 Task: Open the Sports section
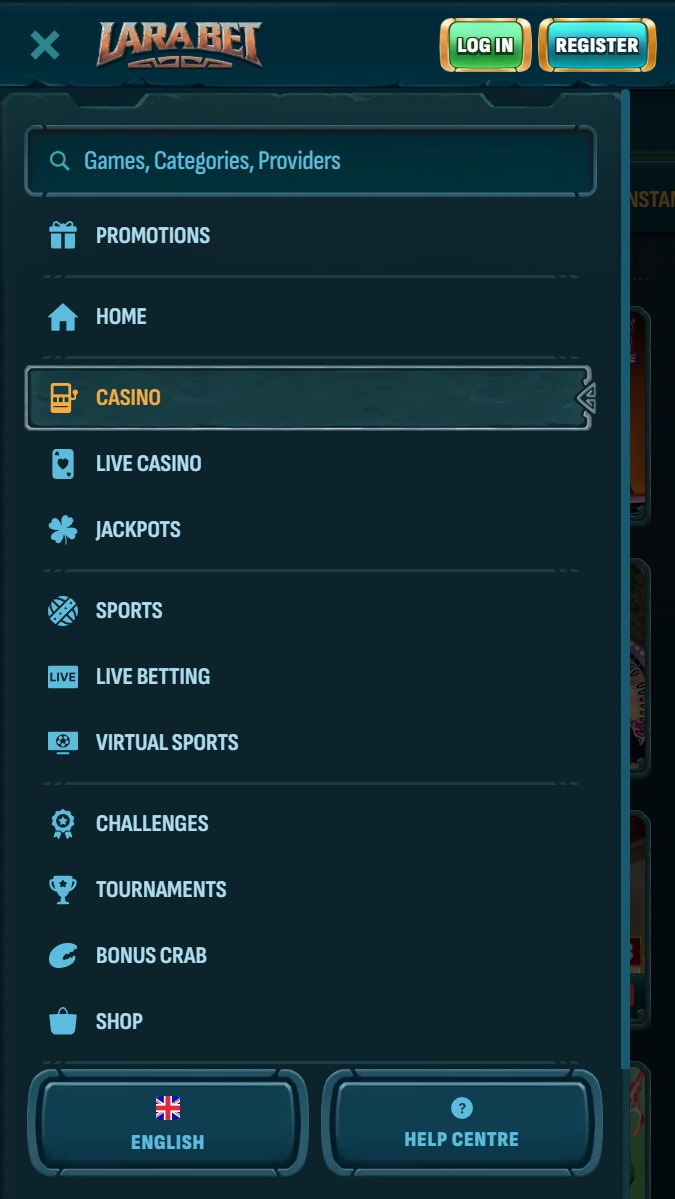coord(129,610)
